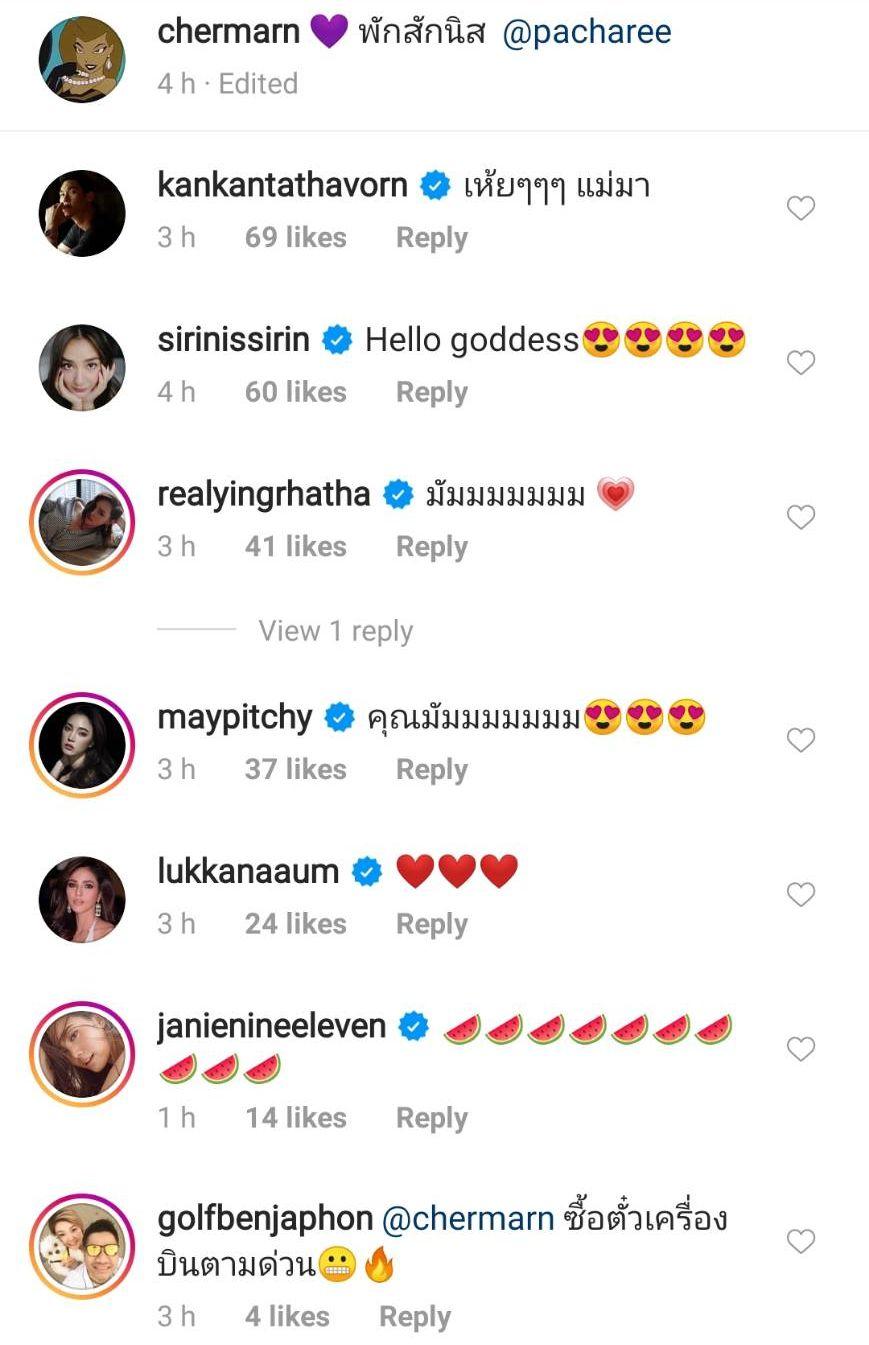
Task: Reply to janienineeleven's comment
Action: tap(431, 1118)
